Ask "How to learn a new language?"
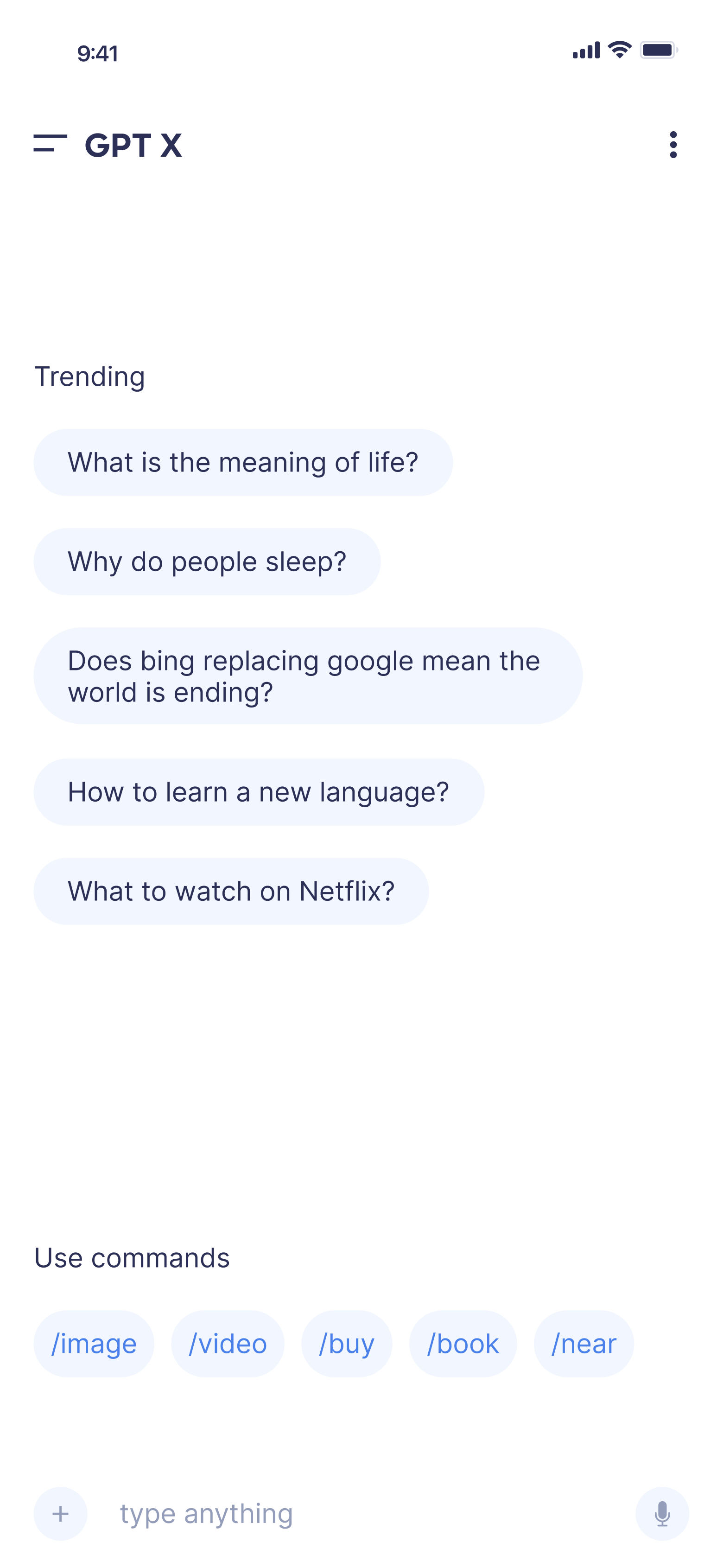The width and height of the screenshot is (723, 1568). tap(259, 792)
